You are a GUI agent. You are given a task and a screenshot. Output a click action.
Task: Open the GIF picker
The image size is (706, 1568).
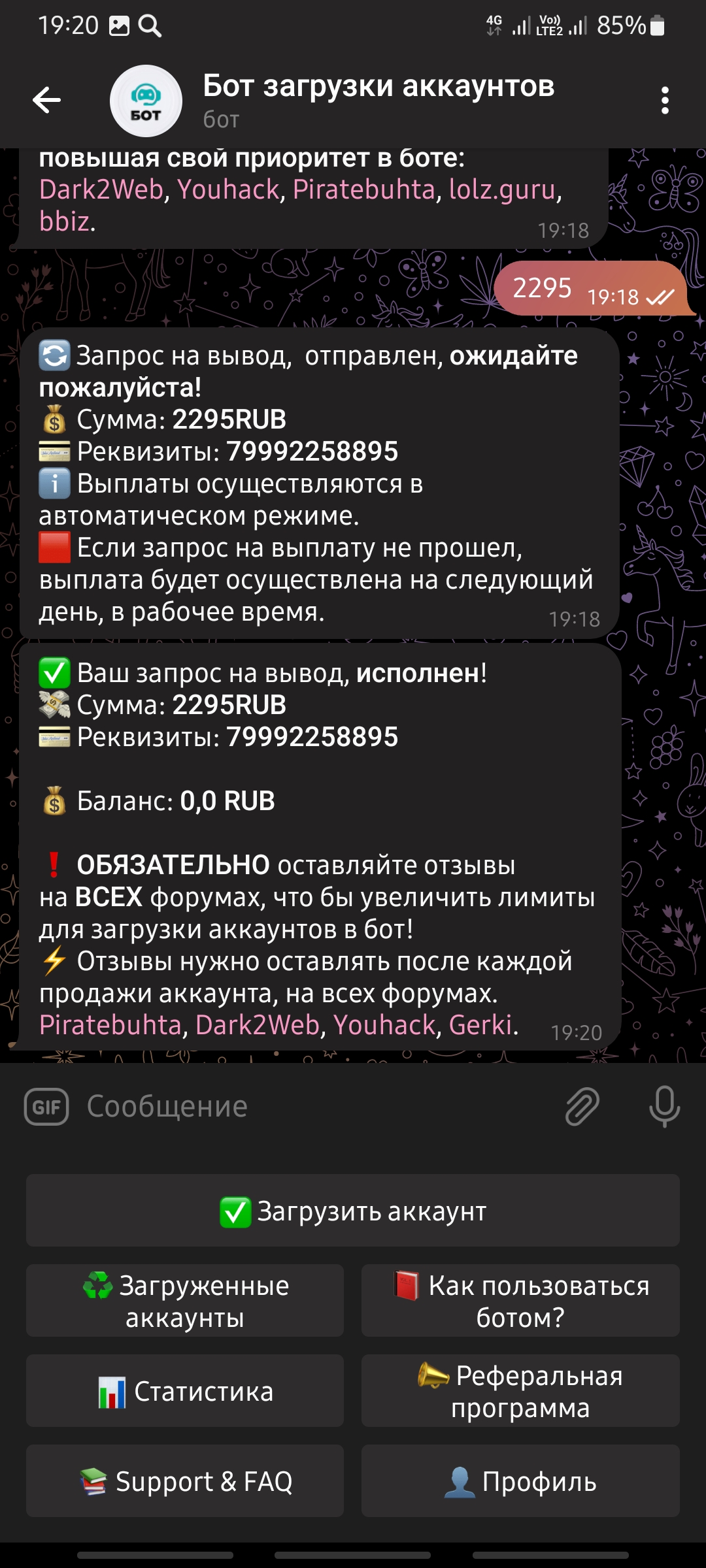pos(46,1107)
